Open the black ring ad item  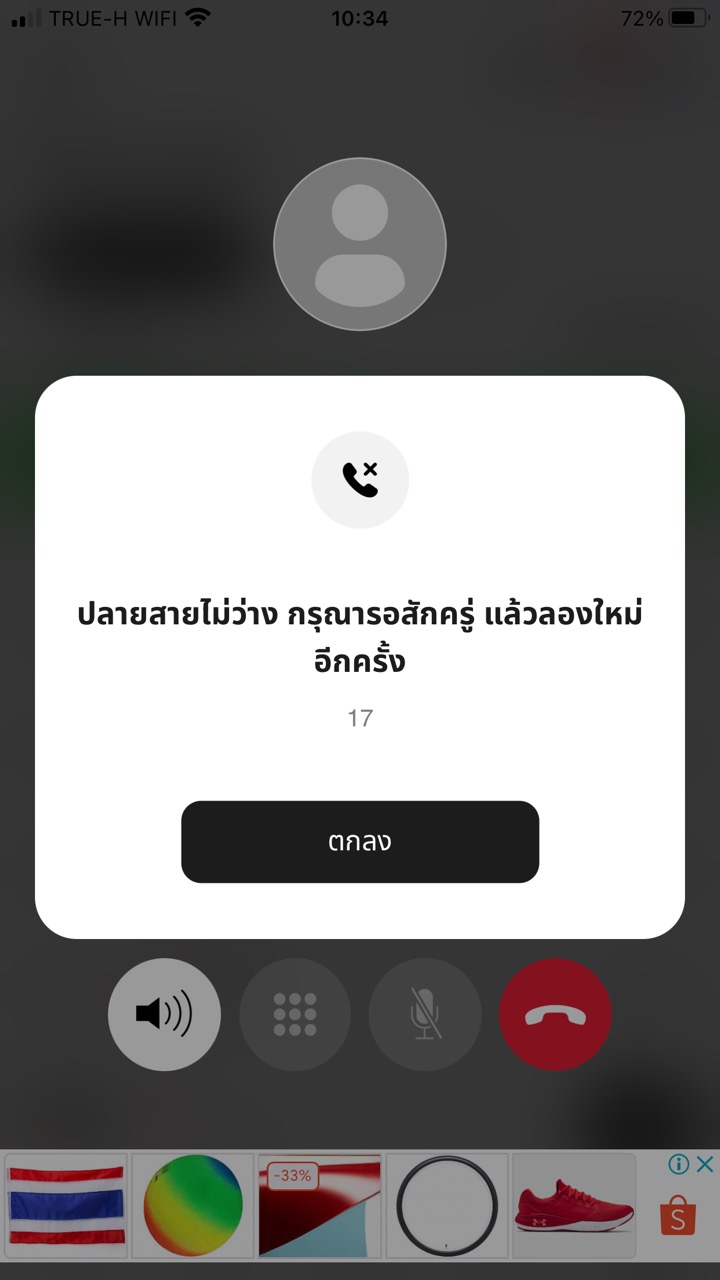tap(447, 1205)
